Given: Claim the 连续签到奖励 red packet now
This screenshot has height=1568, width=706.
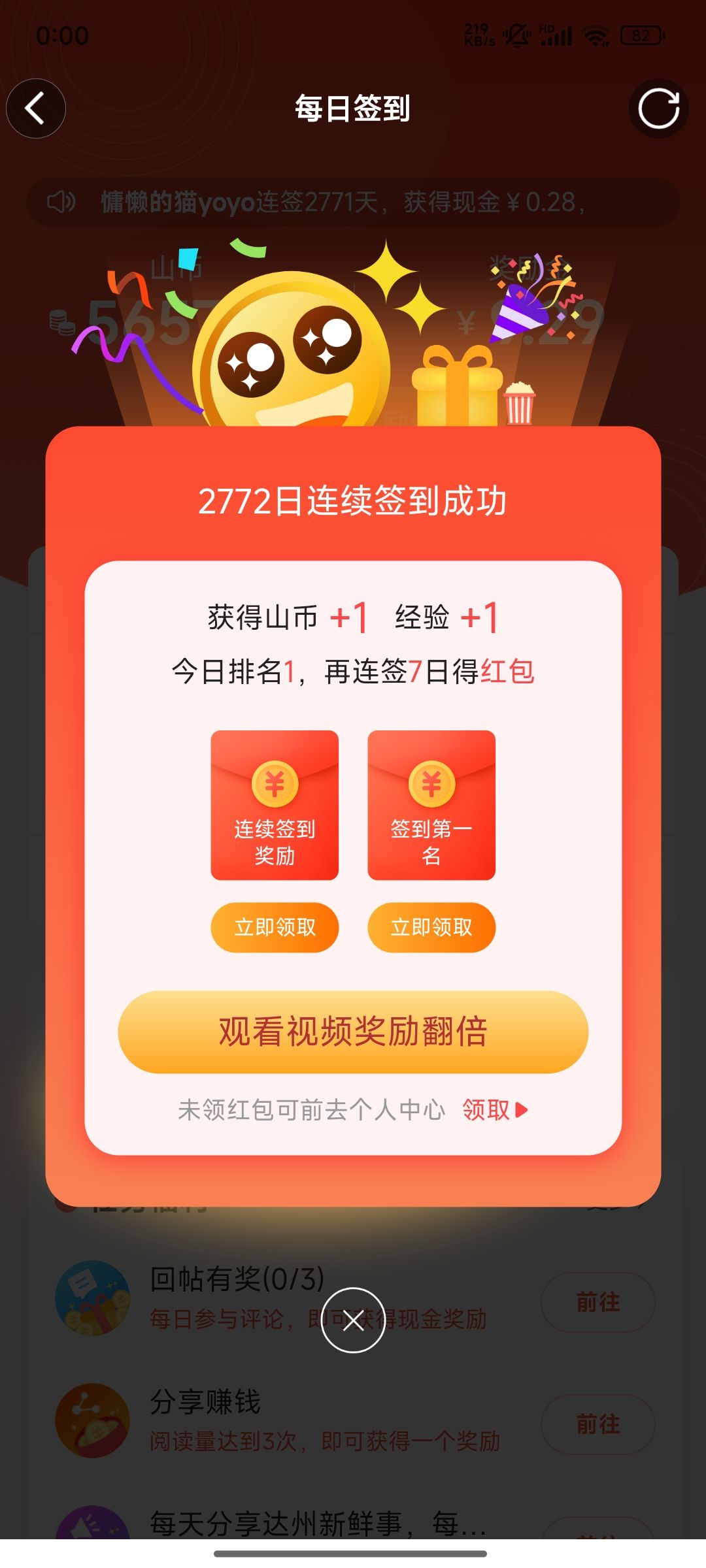Looking at the screenshot, I should click(275, 927).
